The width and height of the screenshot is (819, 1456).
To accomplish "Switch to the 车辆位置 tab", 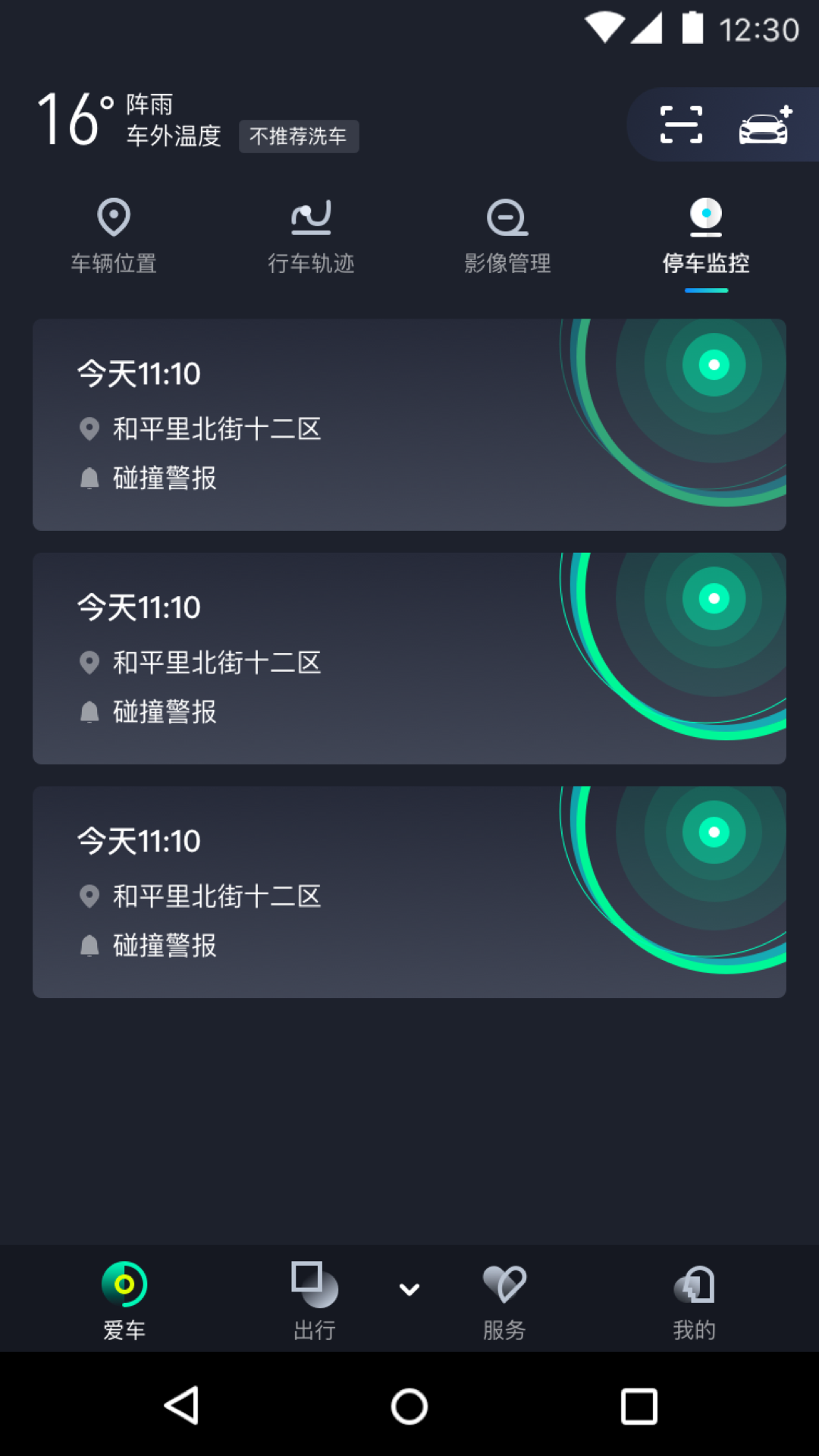I will coord(114,236).
